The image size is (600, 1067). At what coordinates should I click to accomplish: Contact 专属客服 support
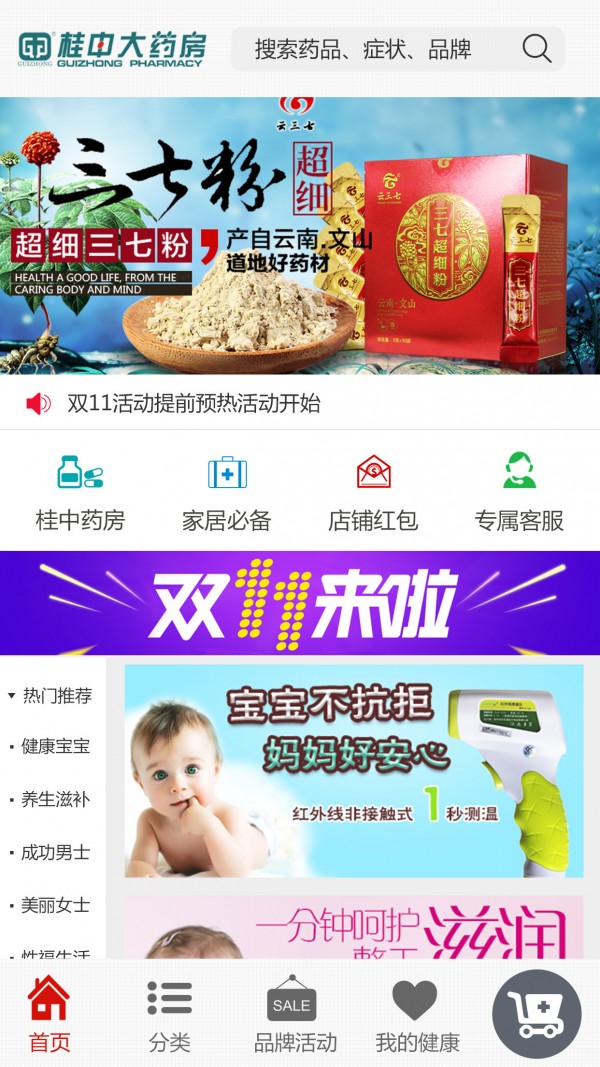click(x=519, y=494)
